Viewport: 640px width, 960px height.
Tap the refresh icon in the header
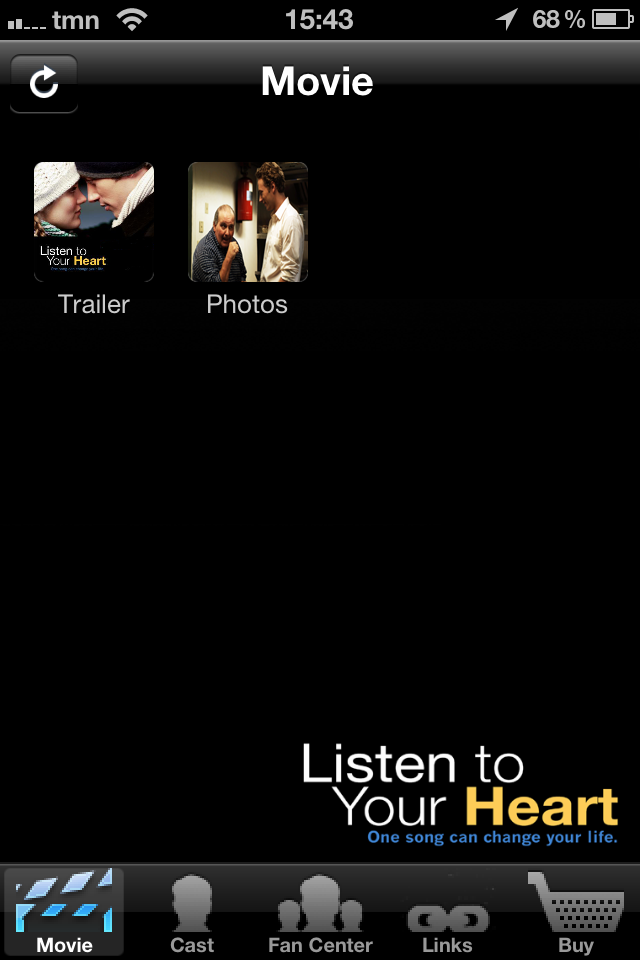[44, 83]
